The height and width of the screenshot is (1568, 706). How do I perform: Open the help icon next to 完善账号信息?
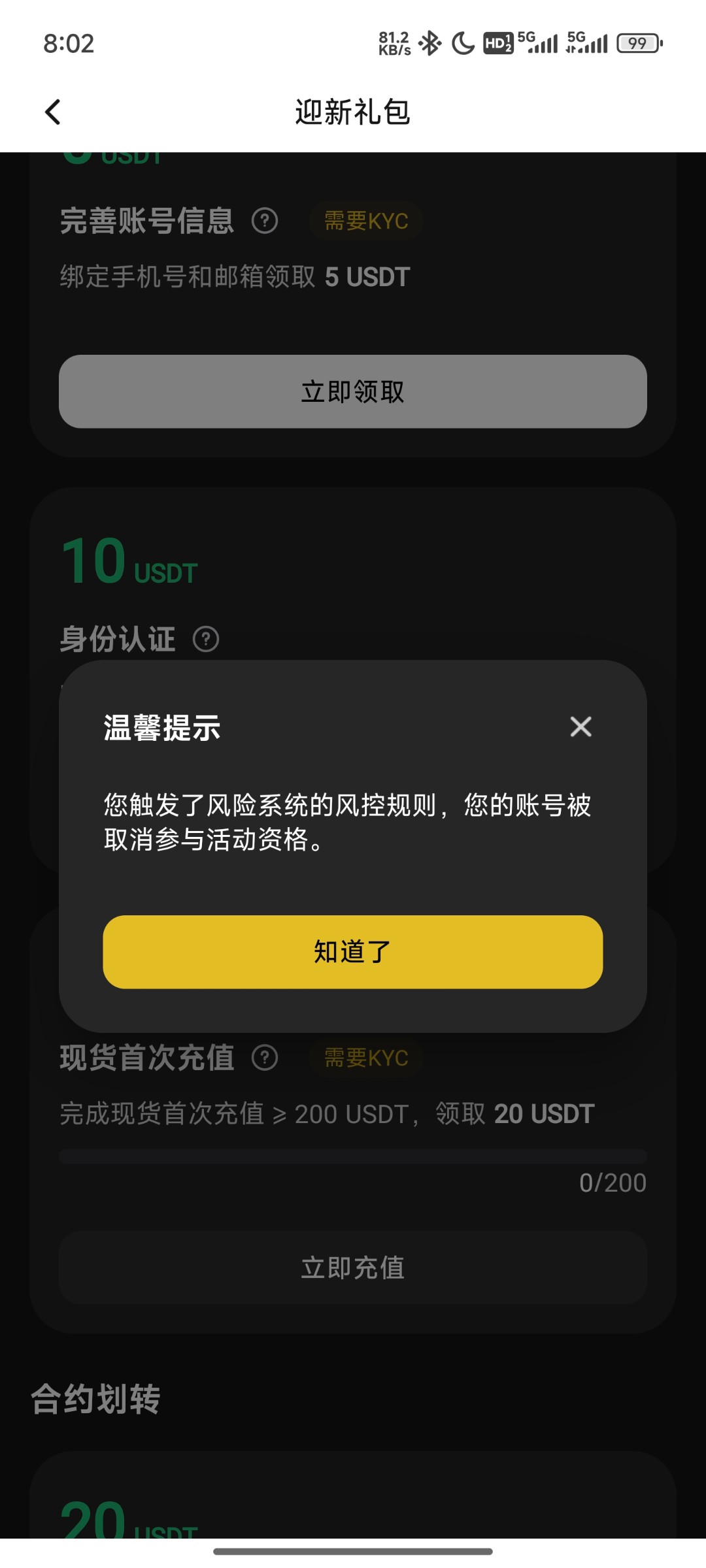265,221
